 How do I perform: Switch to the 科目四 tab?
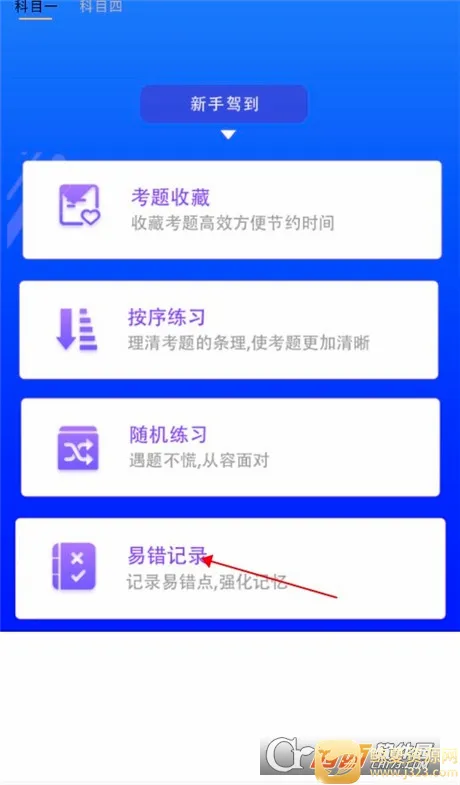(x=101, y=7)
